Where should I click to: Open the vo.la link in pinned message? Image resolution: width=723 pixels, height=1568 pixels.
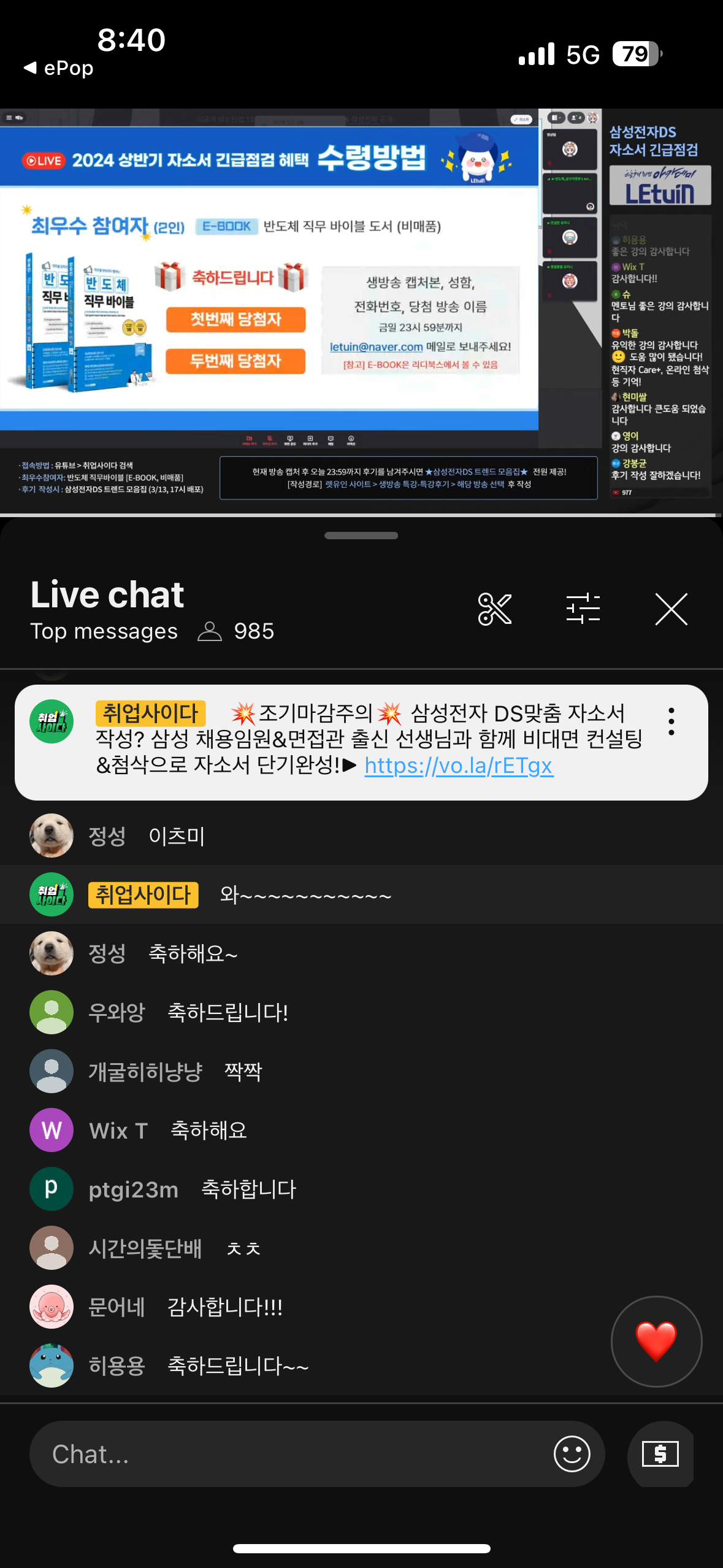coord(459,766)
